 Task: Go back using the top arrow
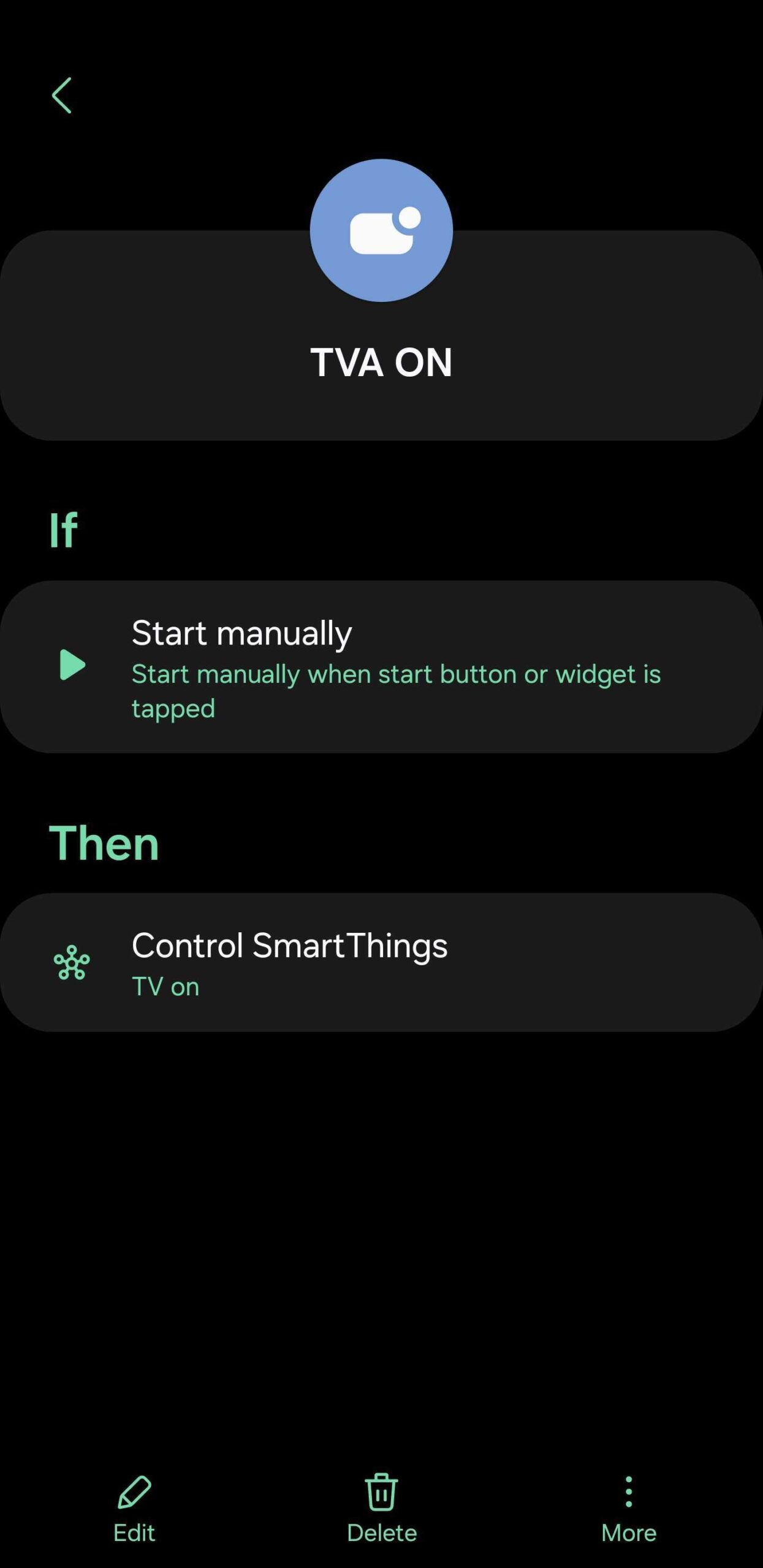[61, 95]
